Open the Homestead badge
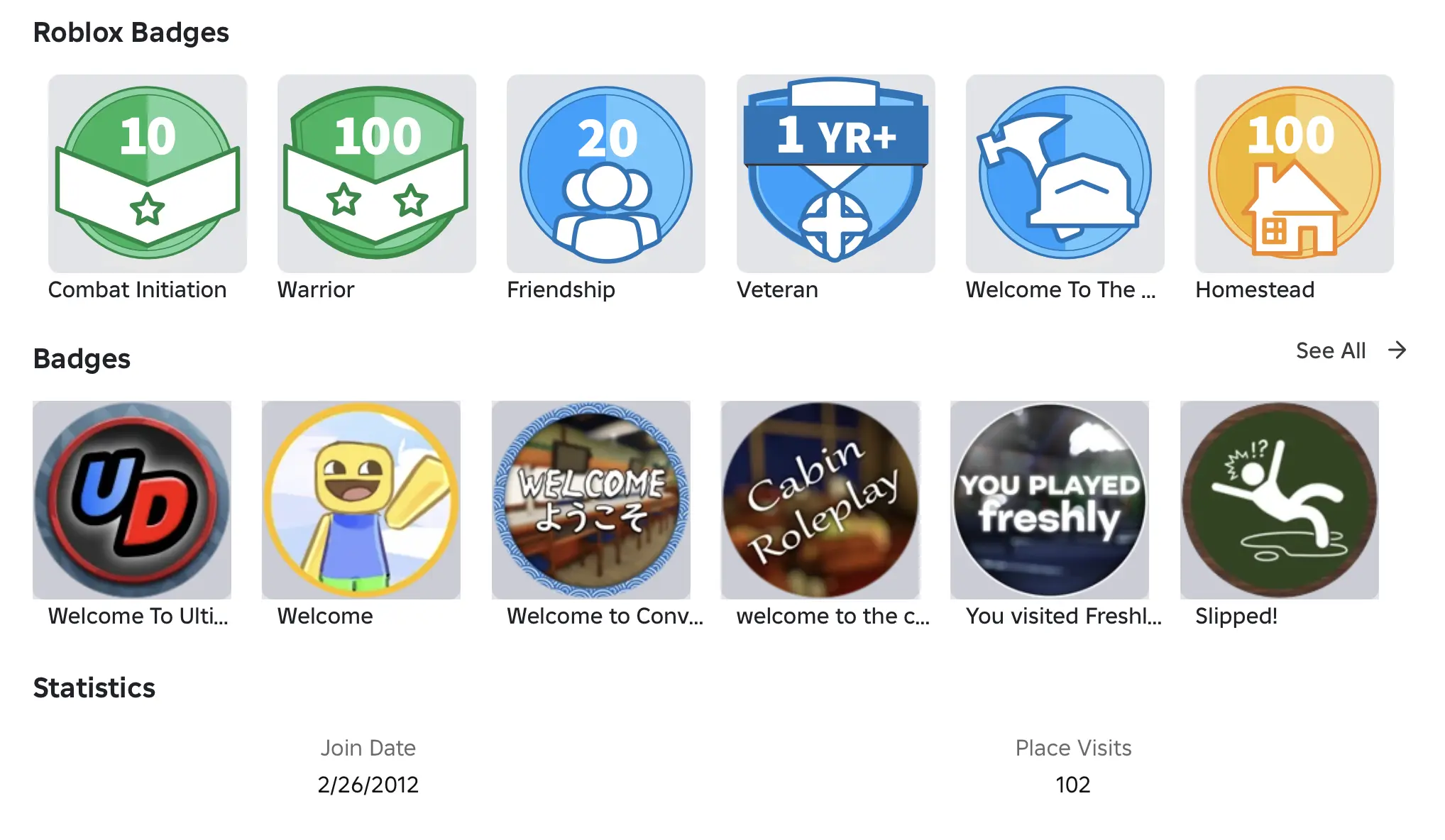The height and width of the screenshot is (840, 1445). pyautogui.click(x=1294, y=174)
